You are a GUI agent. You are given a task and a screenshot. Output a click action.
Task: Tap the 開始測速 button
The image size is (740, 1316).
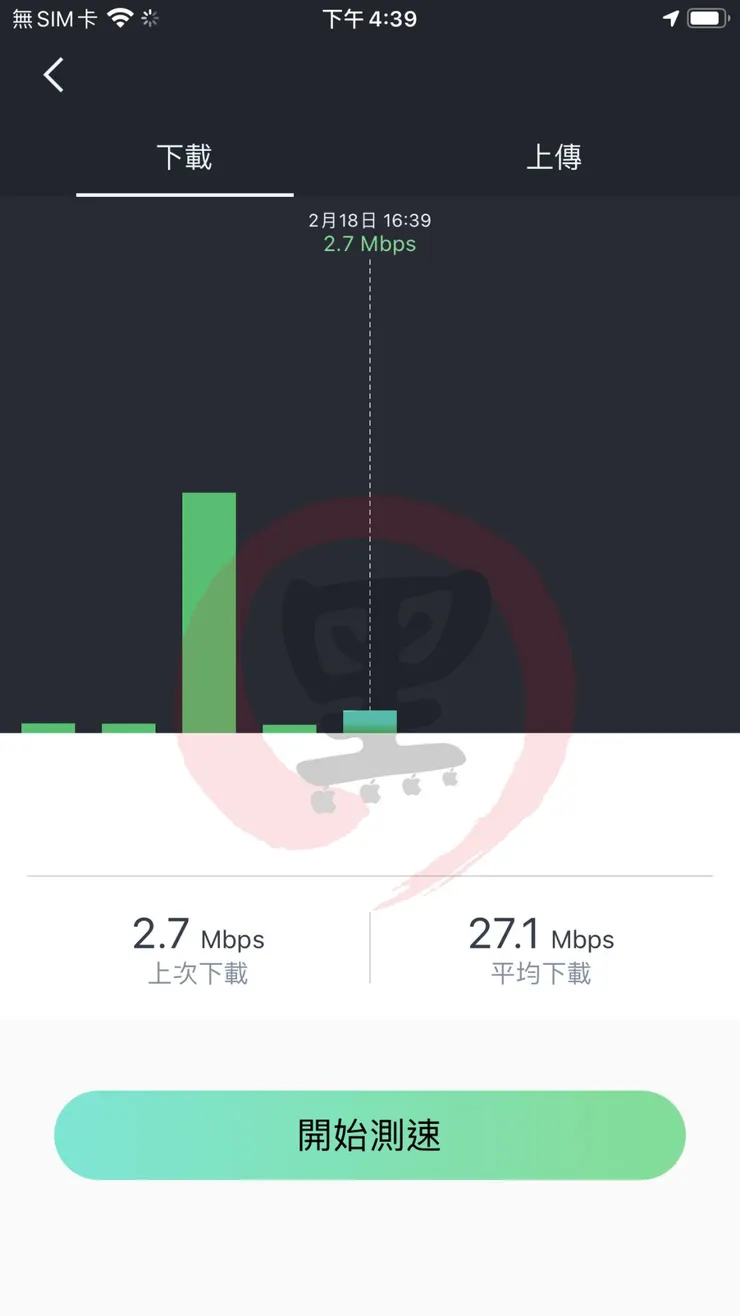(x=370, y=1135)
